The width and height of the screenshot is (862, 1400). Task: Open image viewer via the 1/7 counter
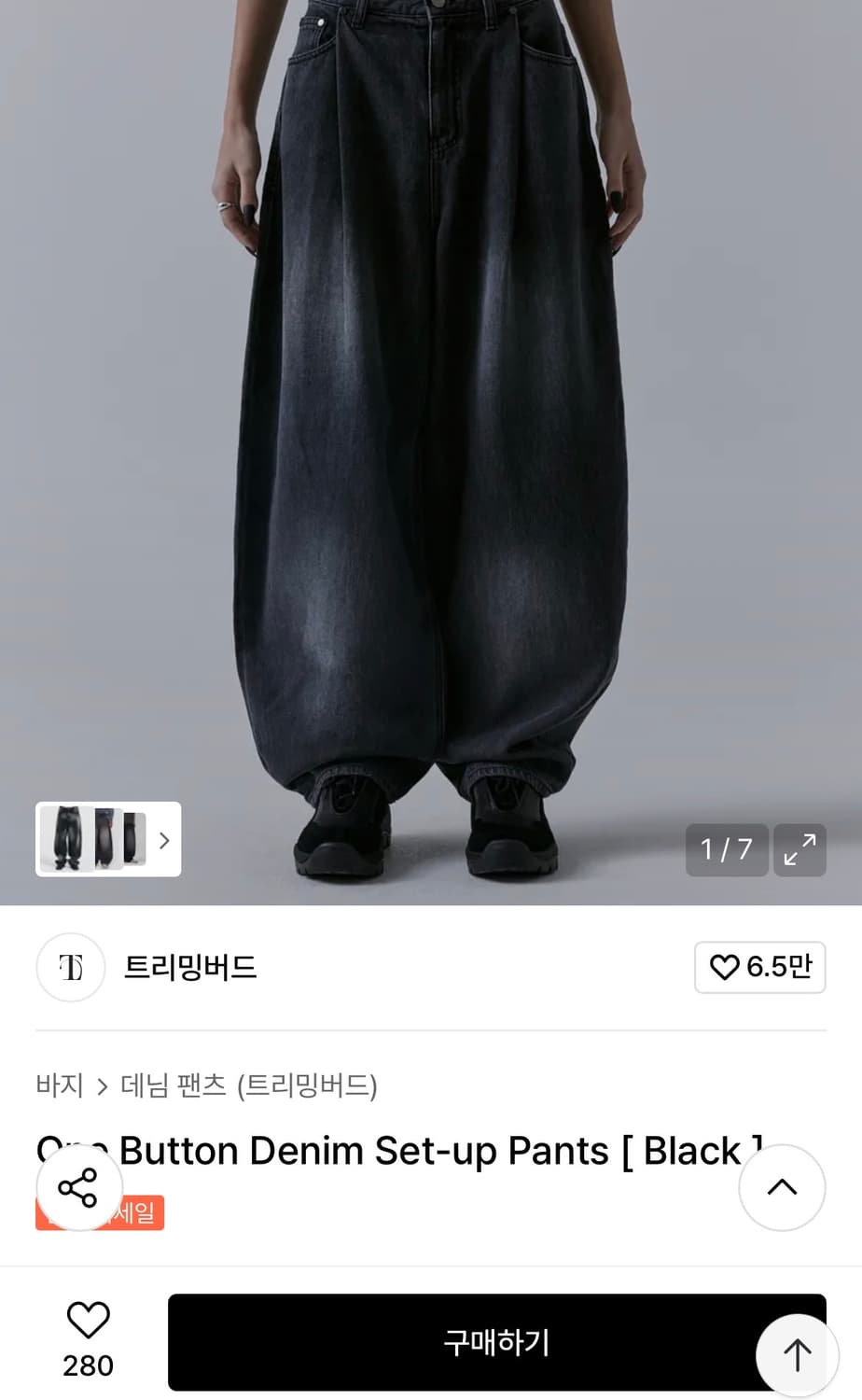point(727,850)
